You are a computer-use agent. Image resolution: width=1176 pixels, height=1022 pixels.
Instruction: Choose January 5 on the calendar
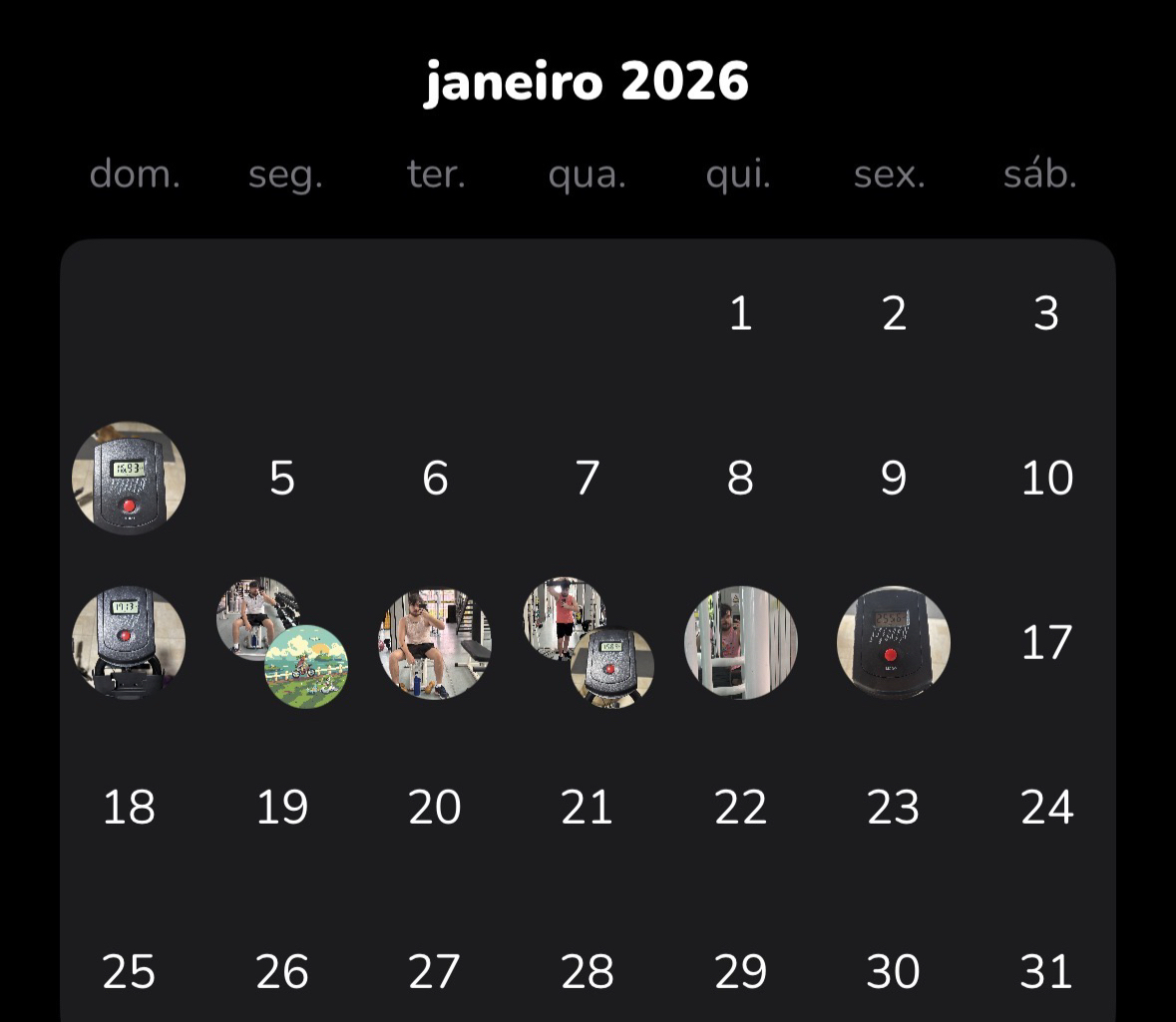pos(282,478)
